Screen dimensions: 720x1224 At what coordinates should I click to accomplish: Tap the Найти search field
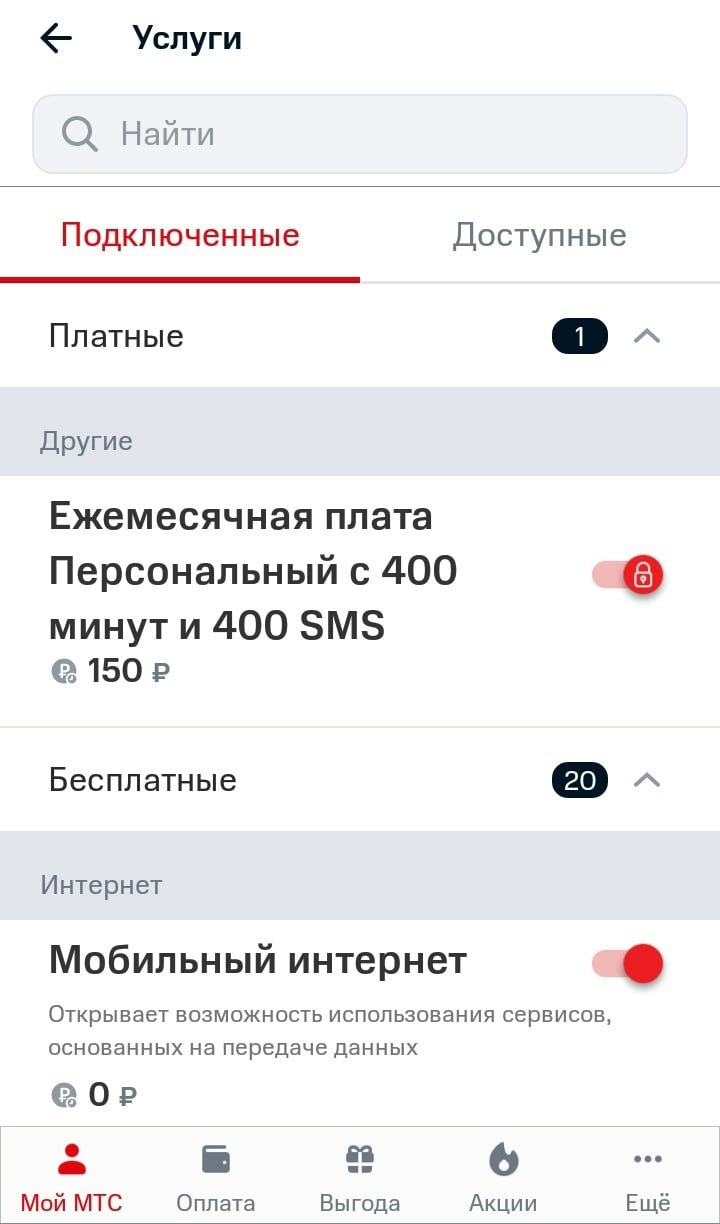[360, 134]
